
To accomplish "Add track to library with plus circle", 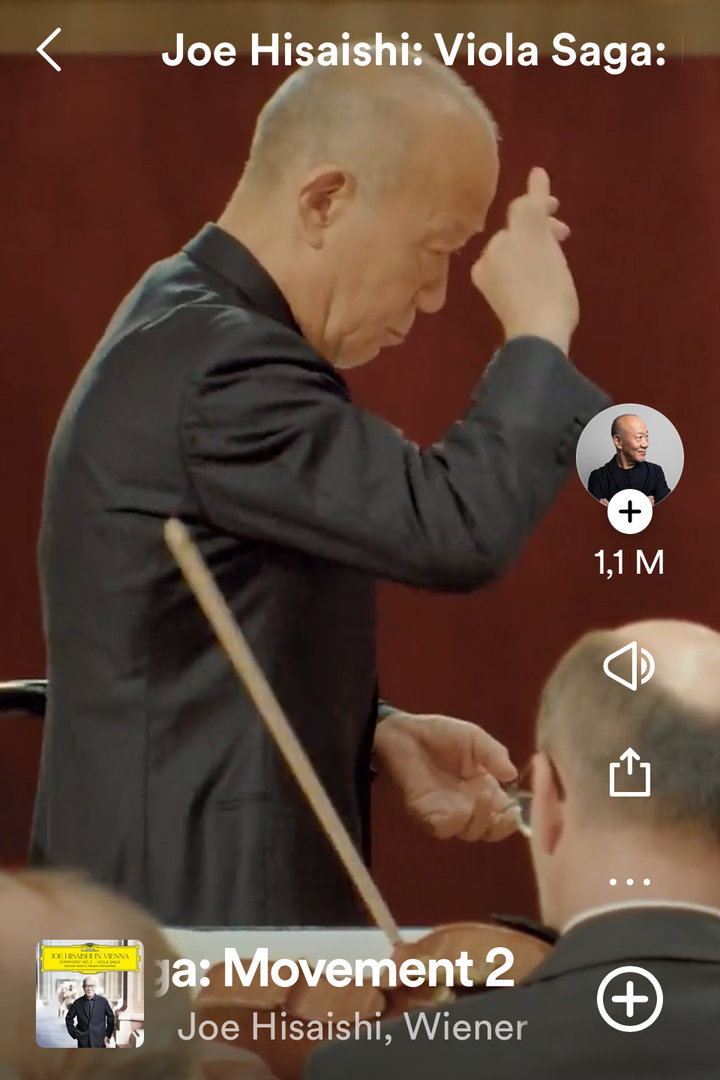I will tap(630, 999).
